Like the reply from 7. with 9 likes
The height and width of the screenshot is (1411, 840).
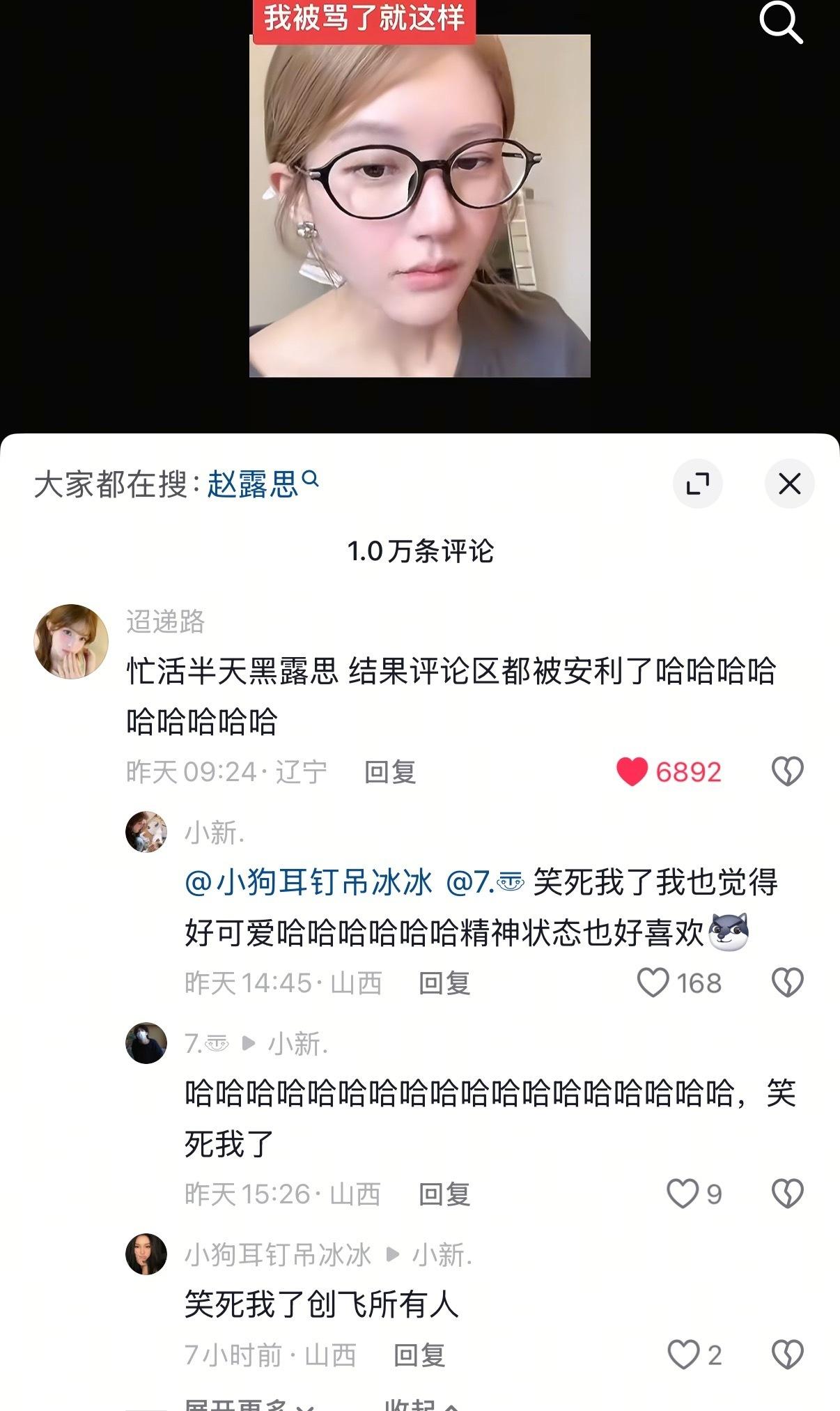point(683,1194)
